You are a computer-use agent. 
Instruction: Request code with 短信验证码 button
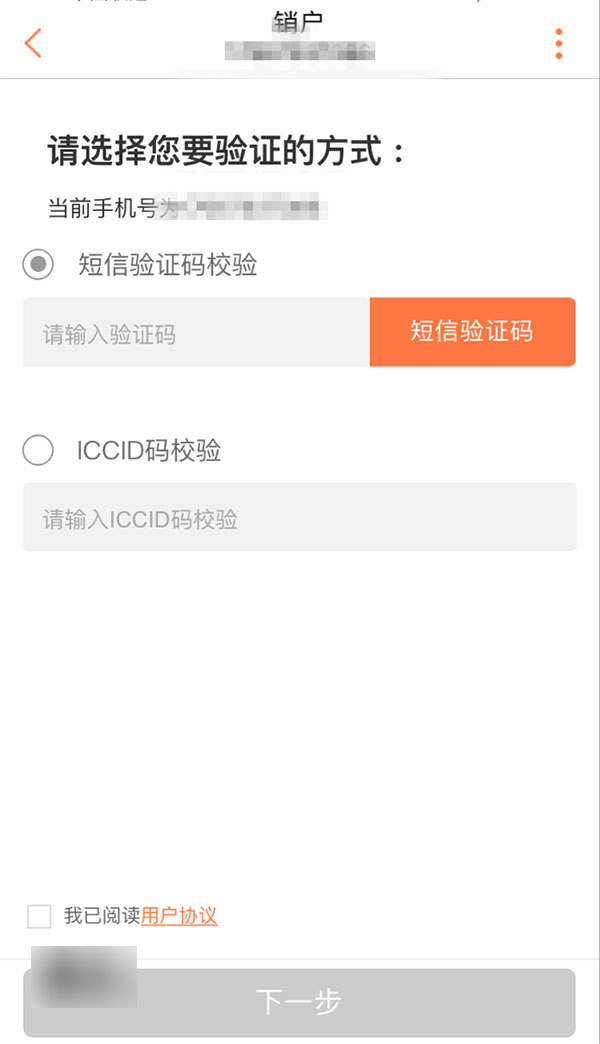click(472, 332)
